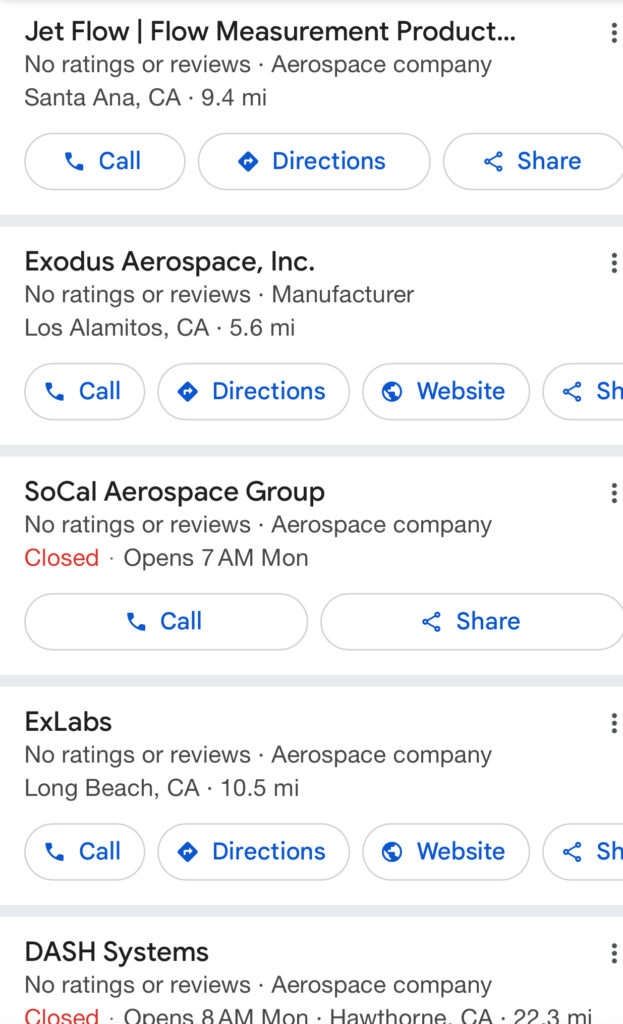Get directions to ExLabs
The image size is (623, 1024).
[x=253, y=851]
